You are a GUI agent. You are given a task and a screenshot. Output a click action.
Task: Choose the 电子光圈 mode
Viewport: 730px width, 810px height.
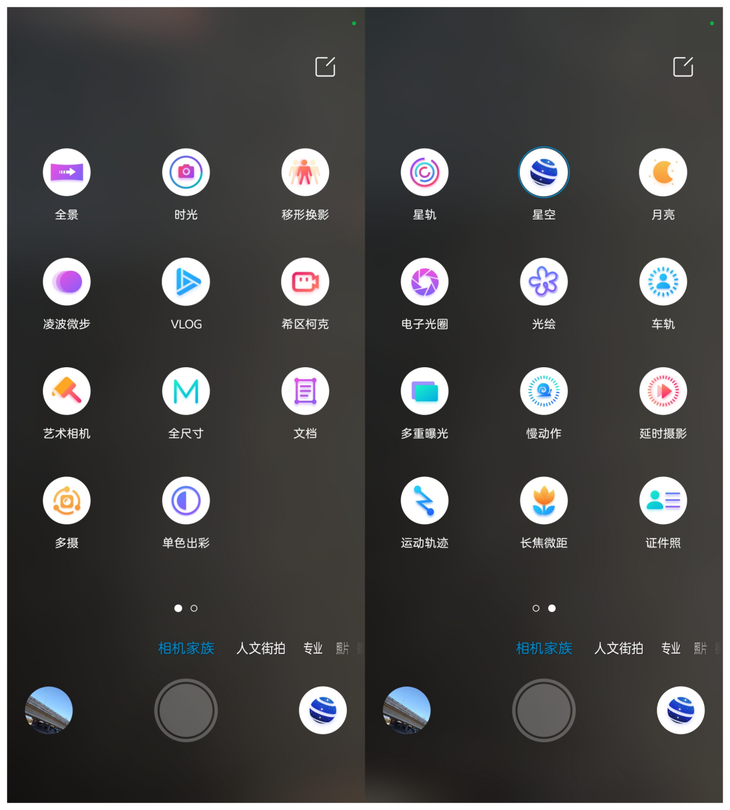(x=425, y=282)
